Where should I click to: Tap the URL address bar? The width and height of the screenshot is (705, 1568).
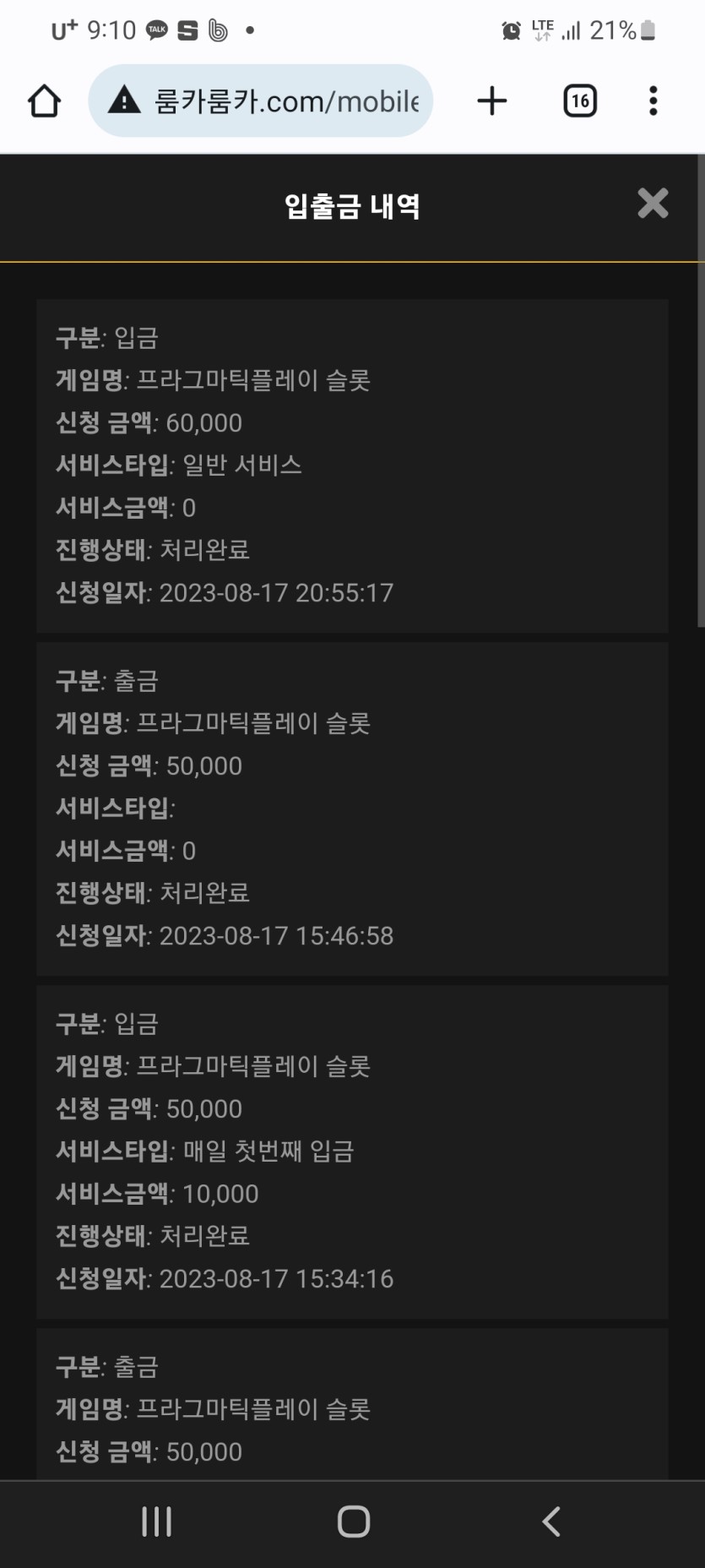pos(261,101)
